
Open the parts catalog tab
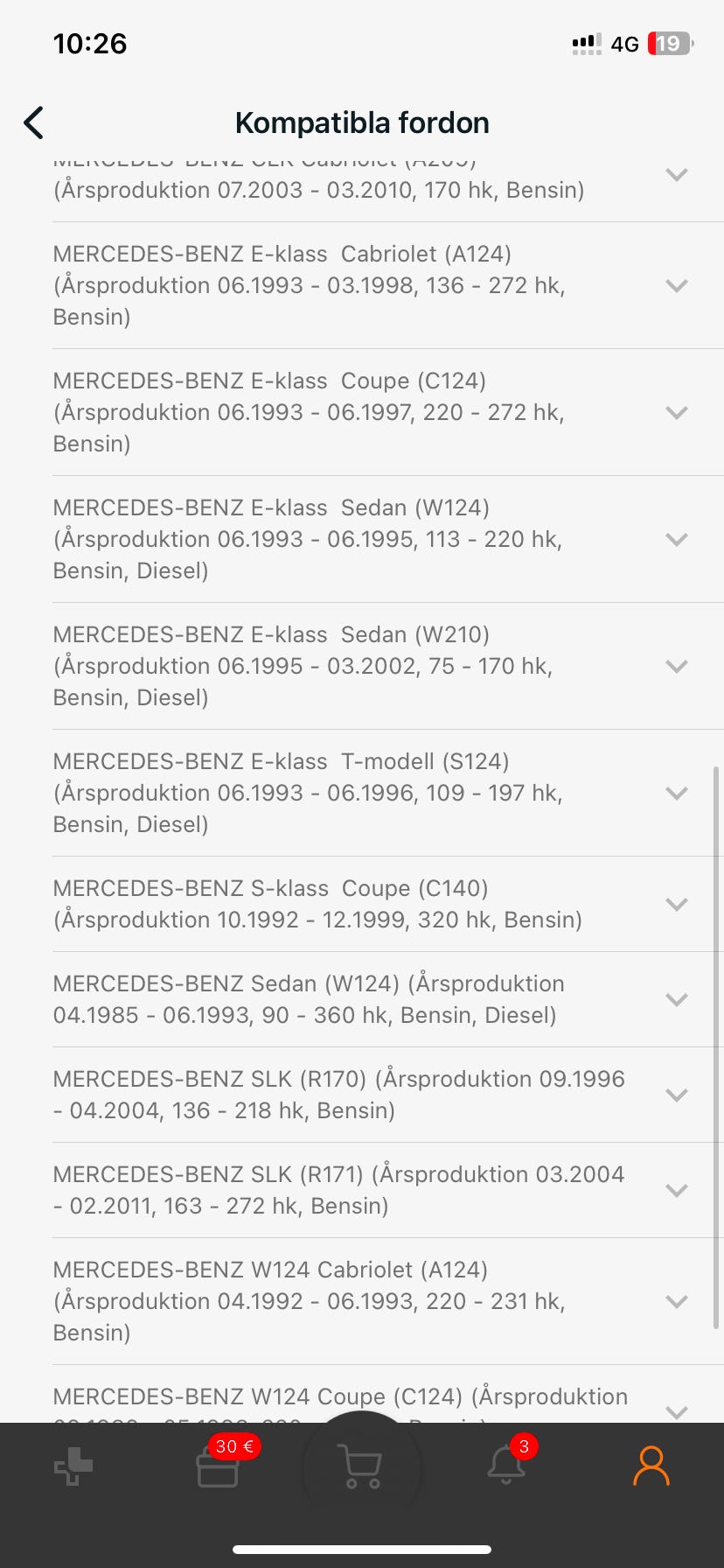(73, 1466)
